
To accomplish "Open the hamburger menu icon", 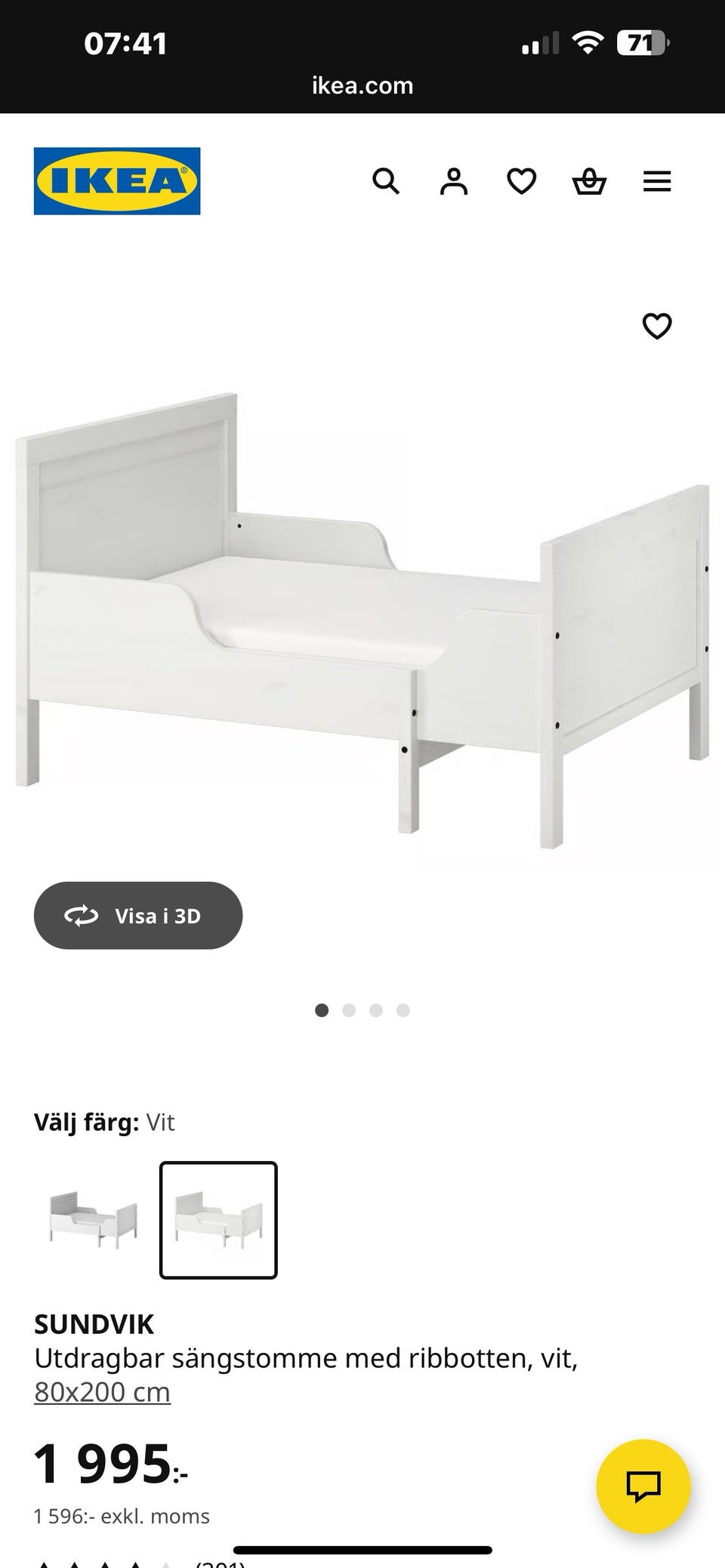I will pos(657,181).
